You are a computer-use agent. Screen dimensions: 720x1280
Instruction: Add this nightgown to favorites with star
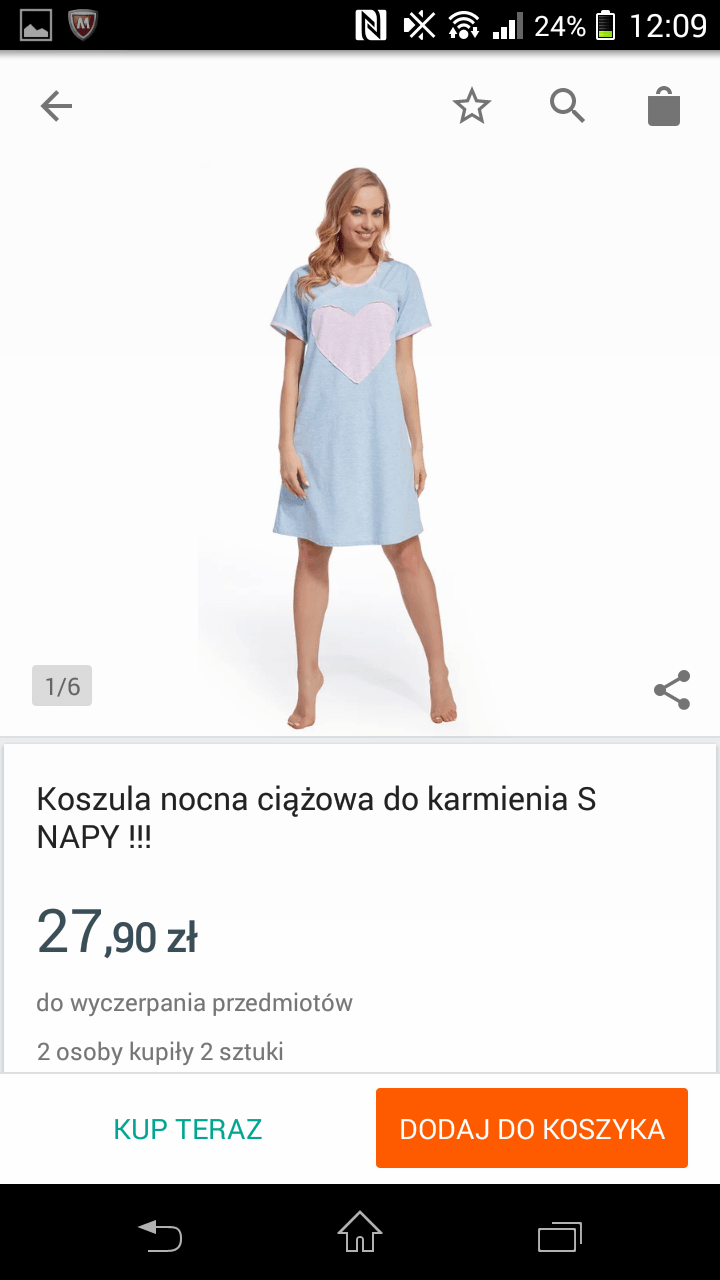[471, 106]
